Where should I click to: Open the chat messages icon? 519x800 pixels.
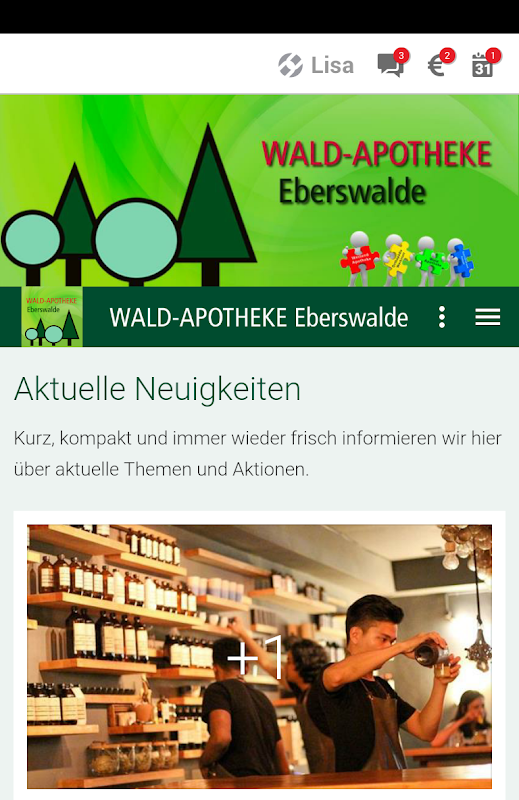392,64
